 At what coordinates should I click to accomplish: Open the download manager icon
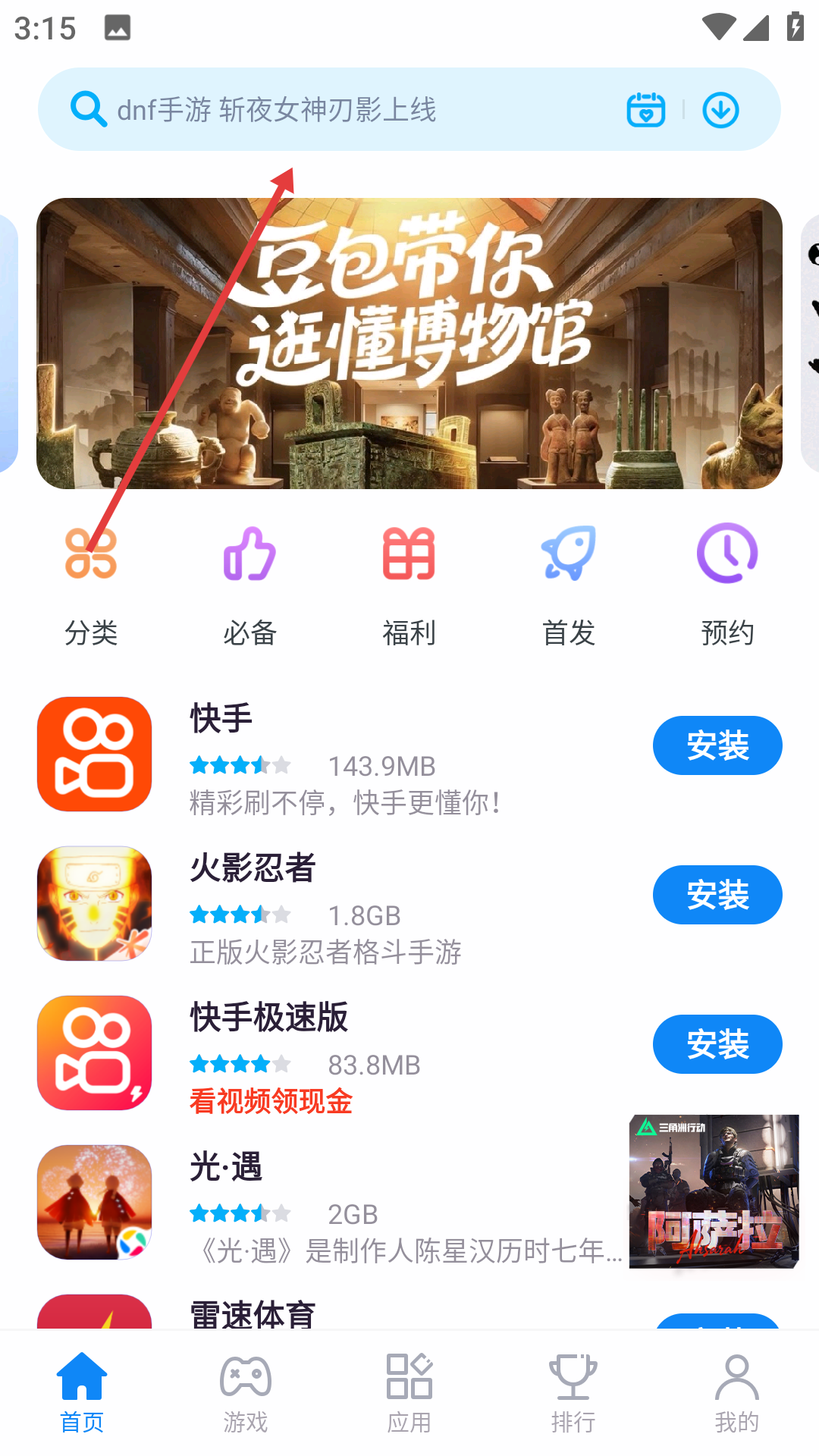pyautogui.click(x=720, y=110)
